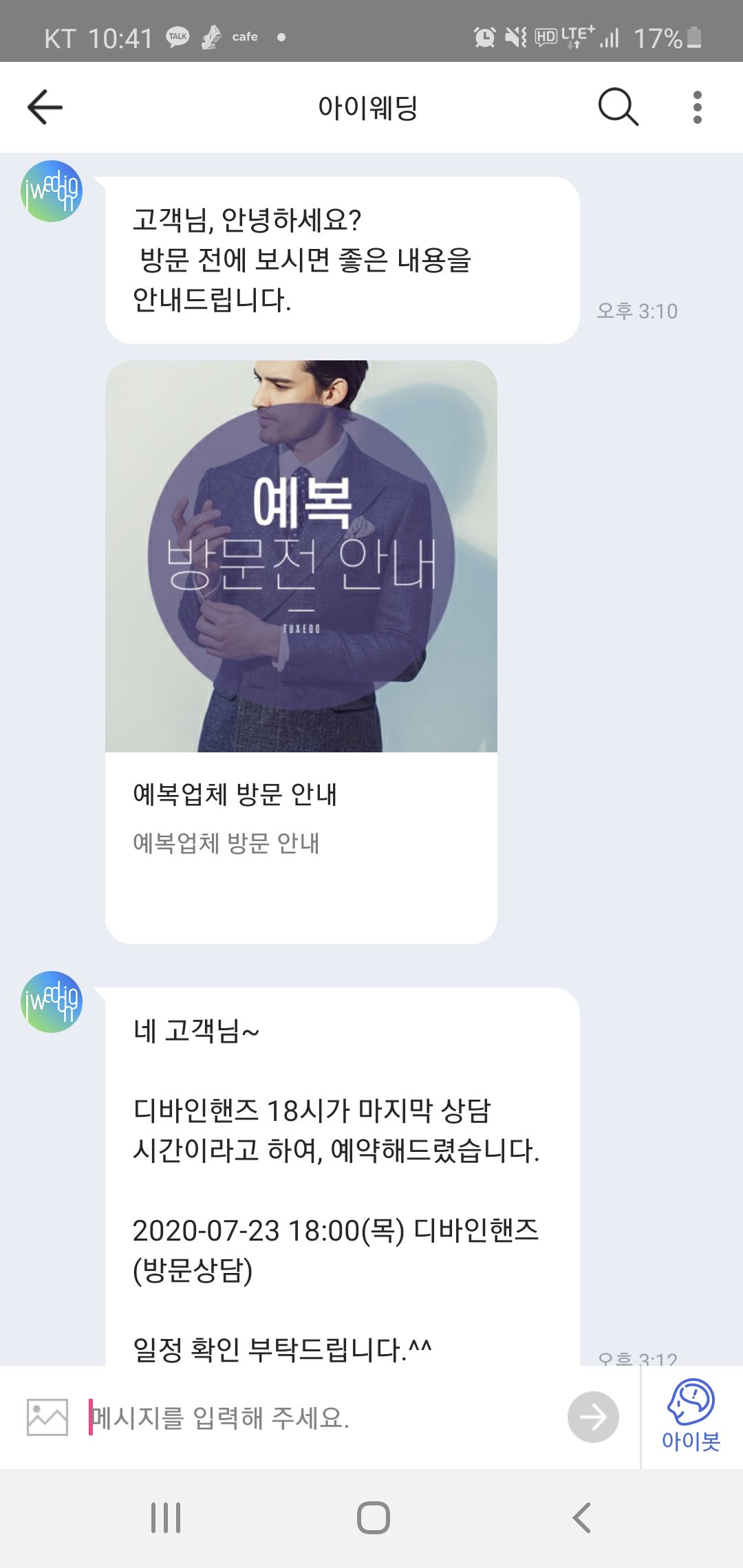Attach an image to the message
The width and height of the screenshot is (743, 1568).
47,1417
